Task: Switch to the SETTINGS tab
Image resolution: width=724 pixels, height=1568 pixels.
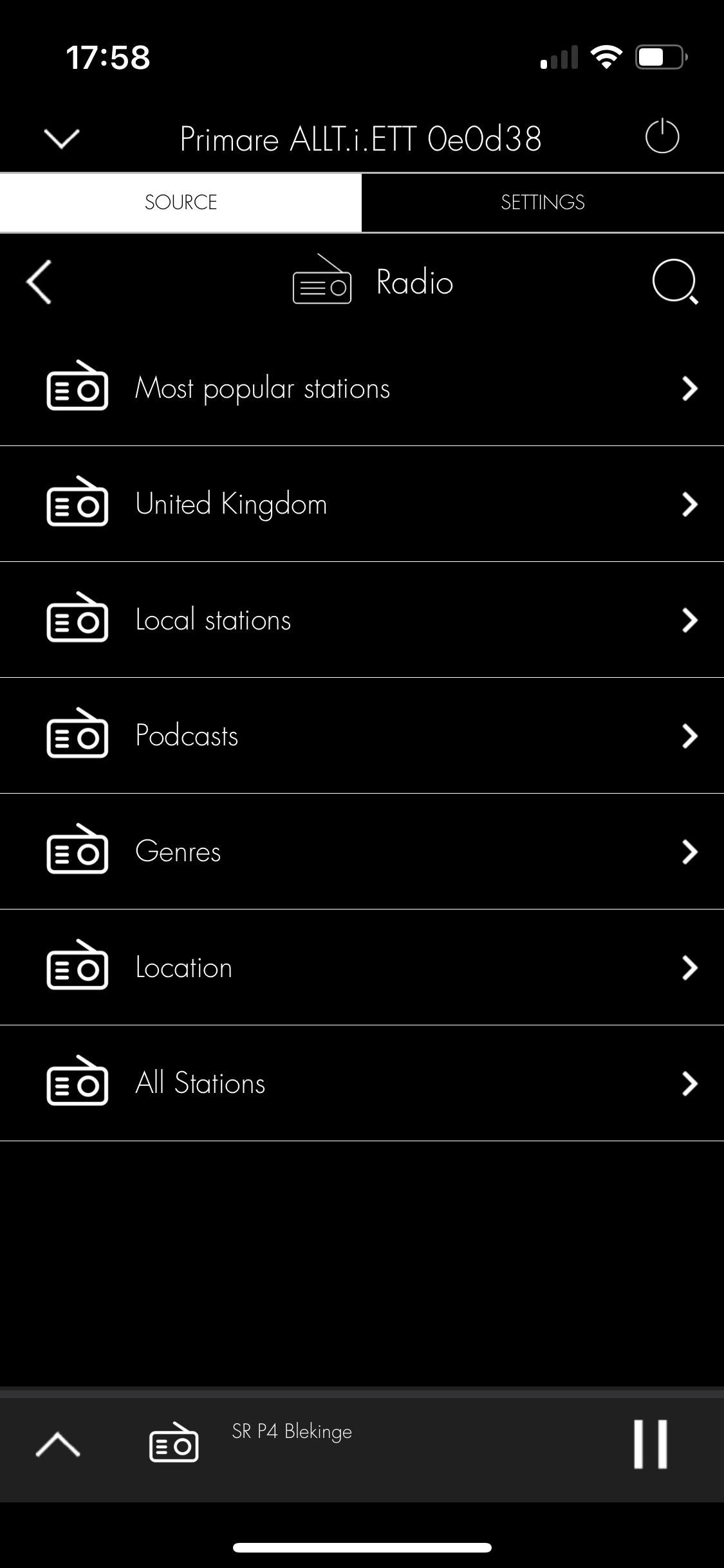Action: (543, 202)
